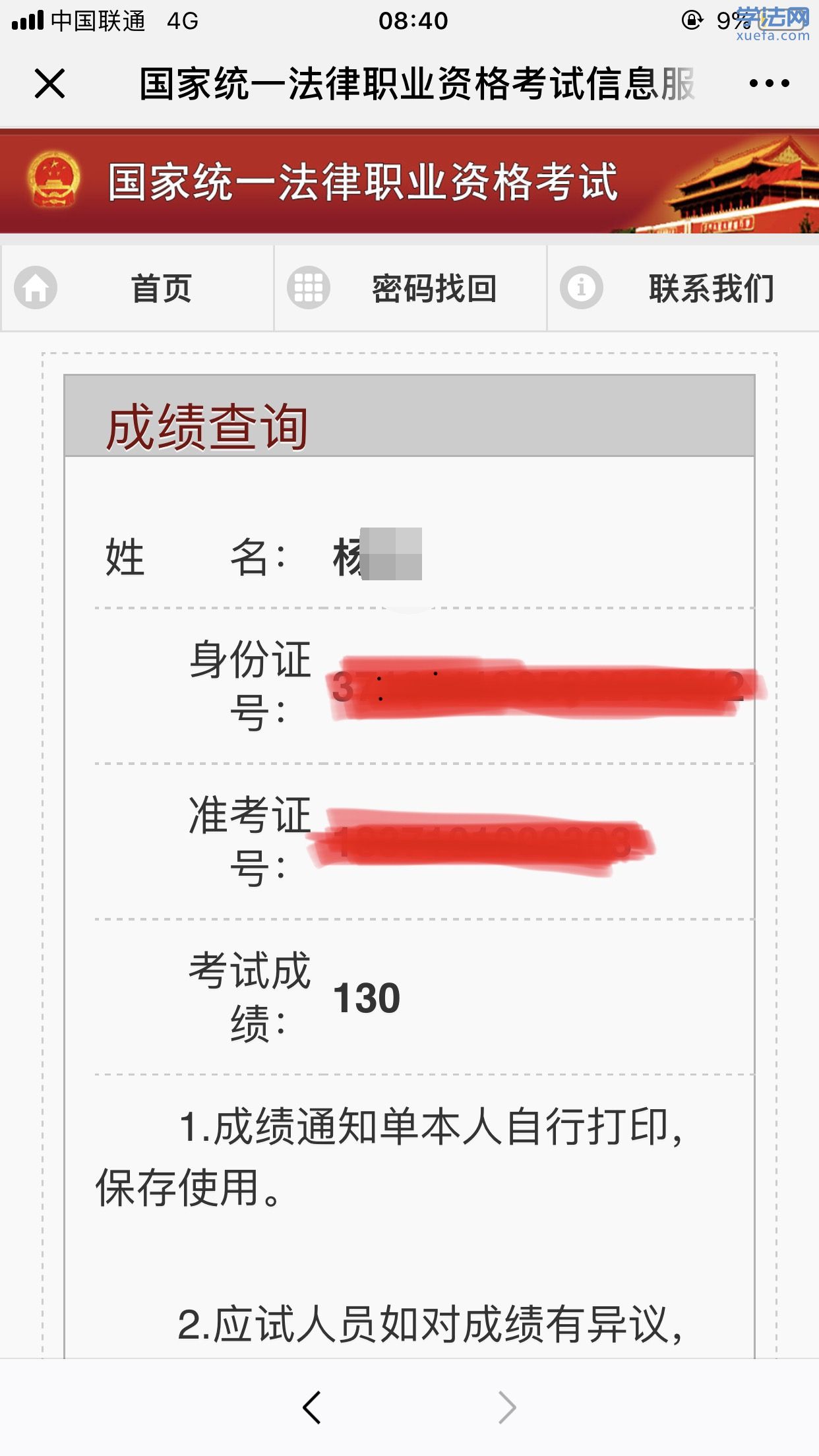Click the grid icon next to 密码找回
Viewport: 819px width, 1456px height.
tap(310, 288)
